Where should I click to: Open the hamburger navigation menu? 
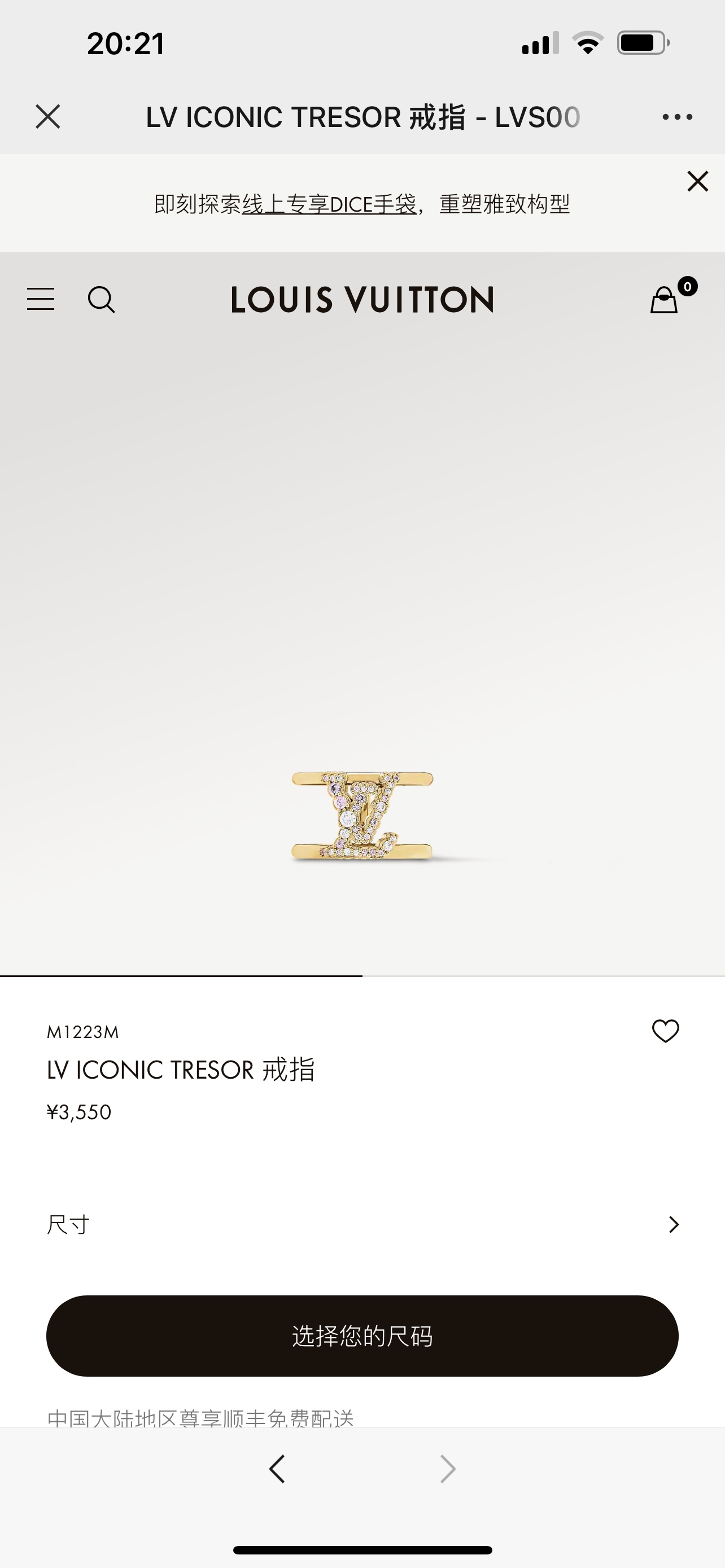(x=41, y=300)
